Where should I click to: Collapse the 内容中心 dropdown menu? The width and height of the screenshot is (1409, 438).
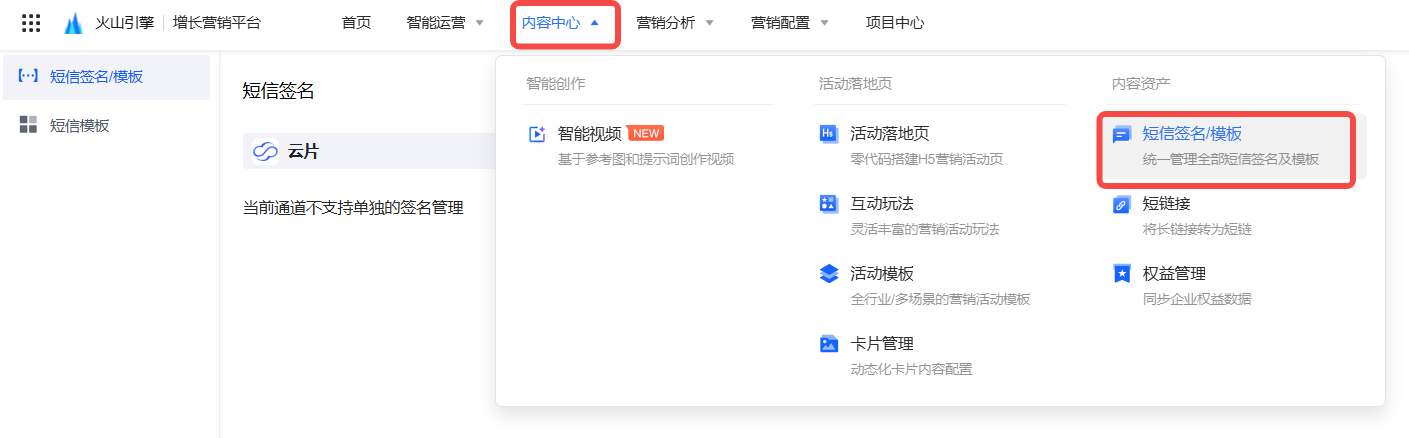(561, 23)
